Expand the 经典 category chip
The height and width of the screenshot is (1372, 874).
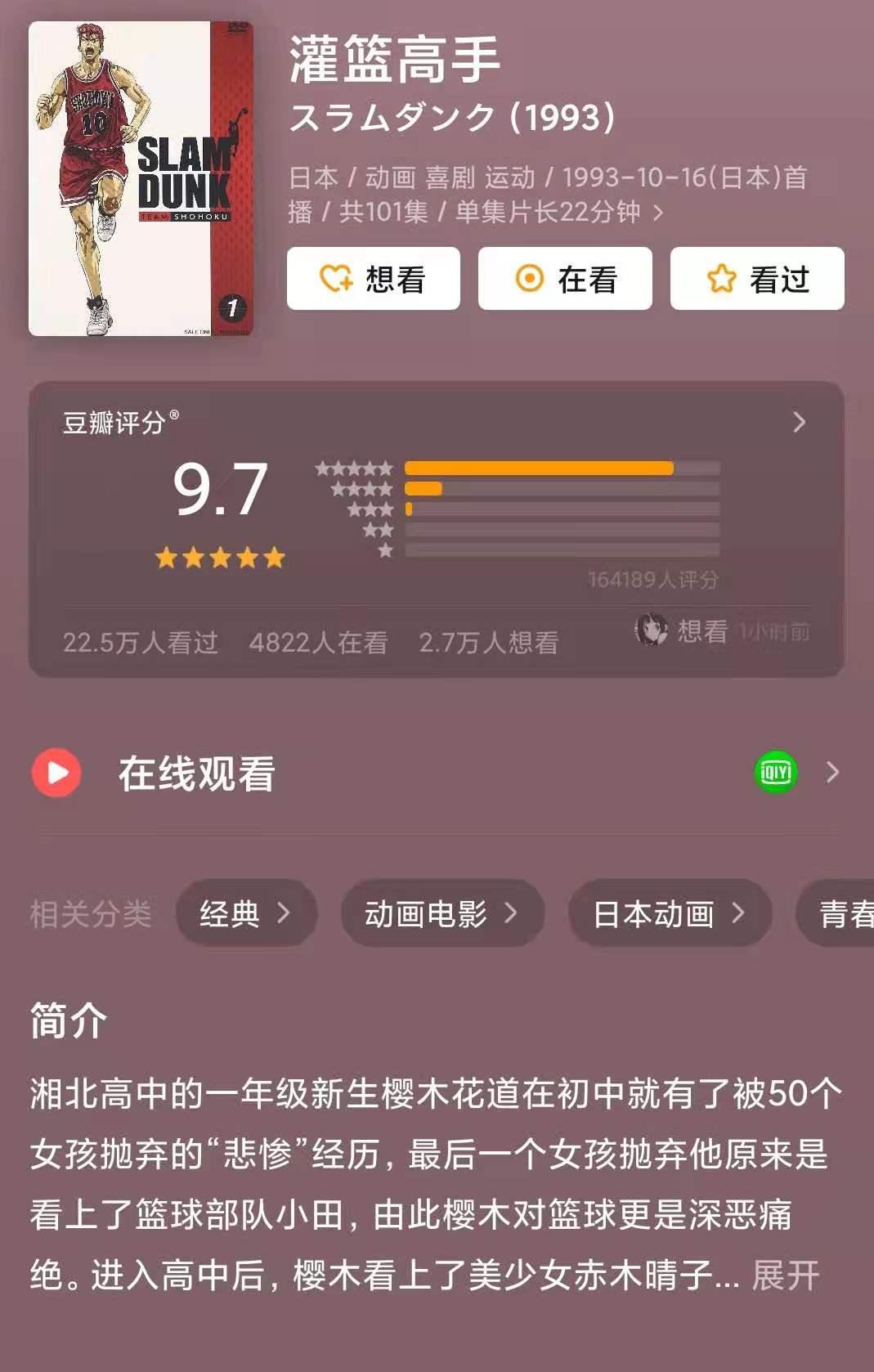click(x=245, y=913)
